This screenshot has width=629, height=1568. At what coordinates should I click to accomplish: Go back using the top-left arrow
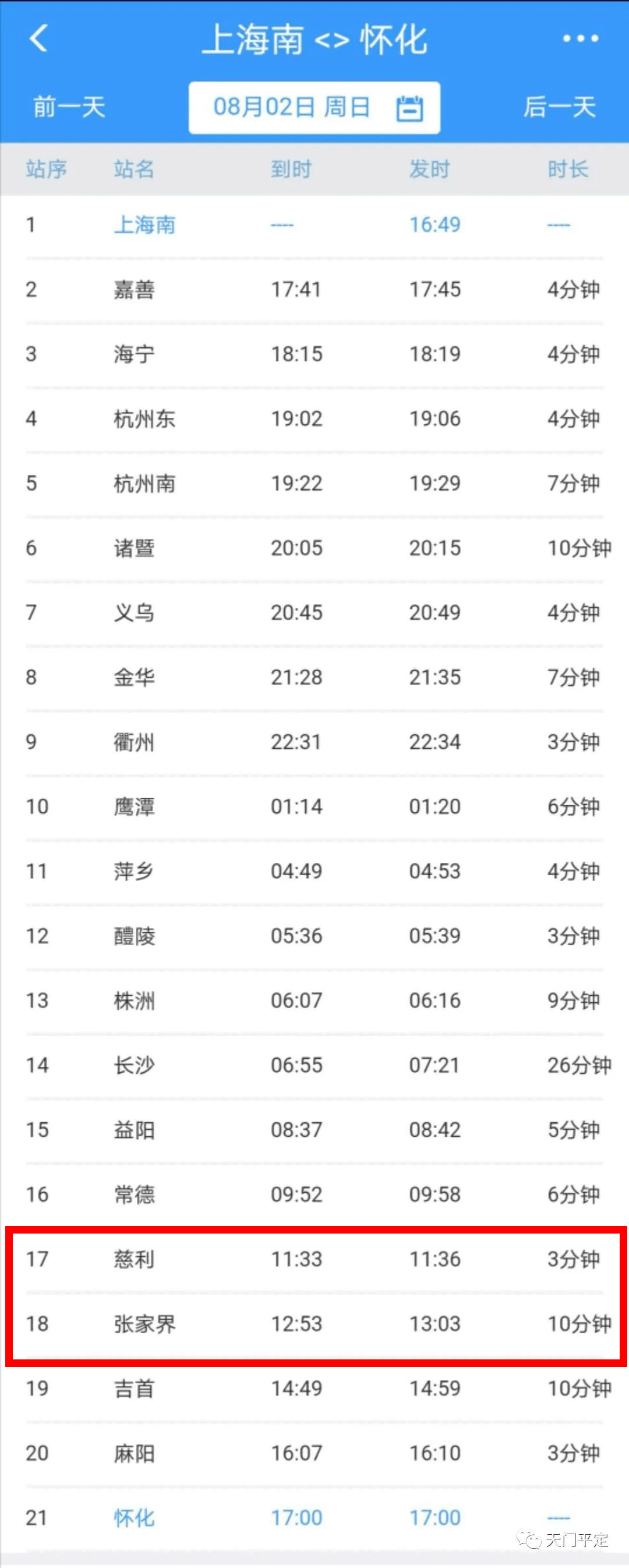click(38, 38)
